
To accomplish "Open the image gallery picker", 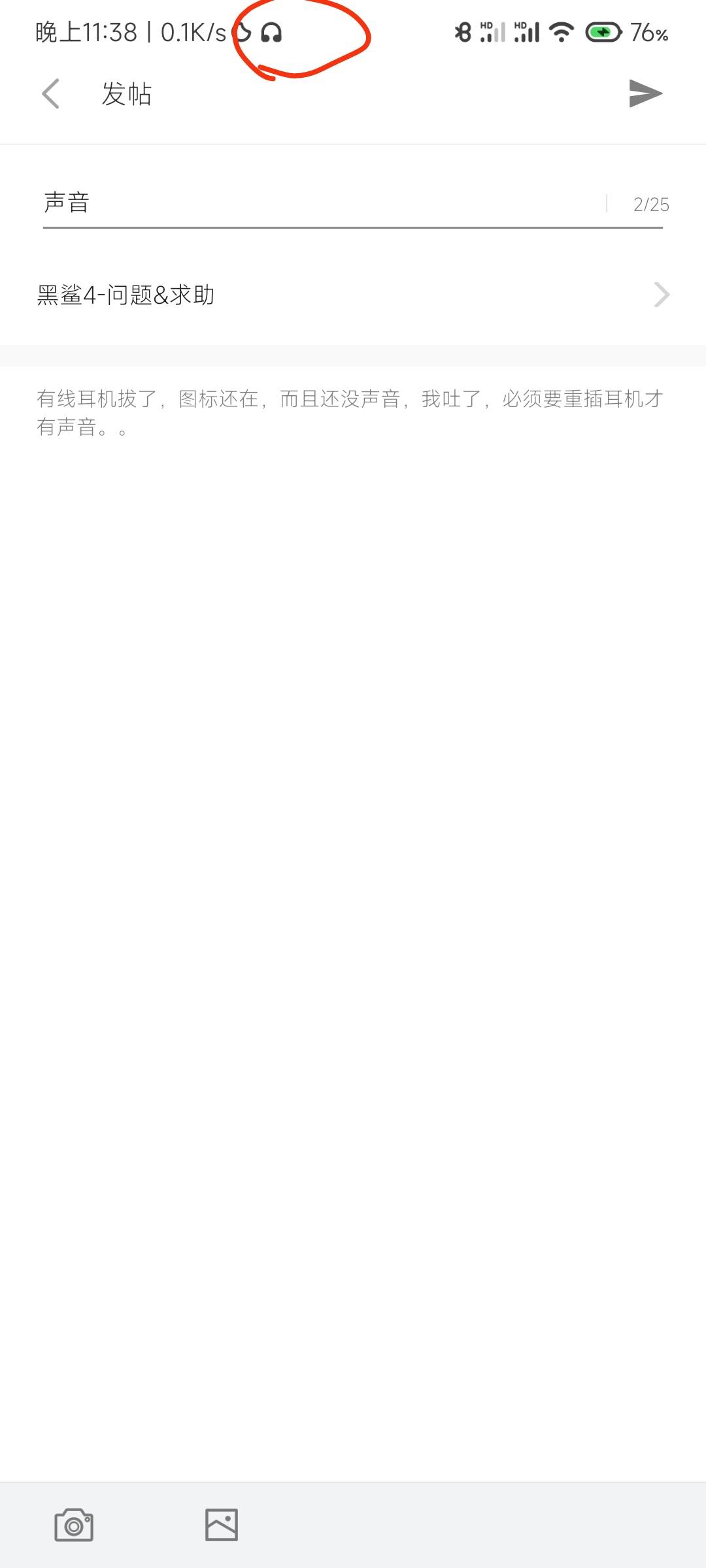I will point(222,1525).
